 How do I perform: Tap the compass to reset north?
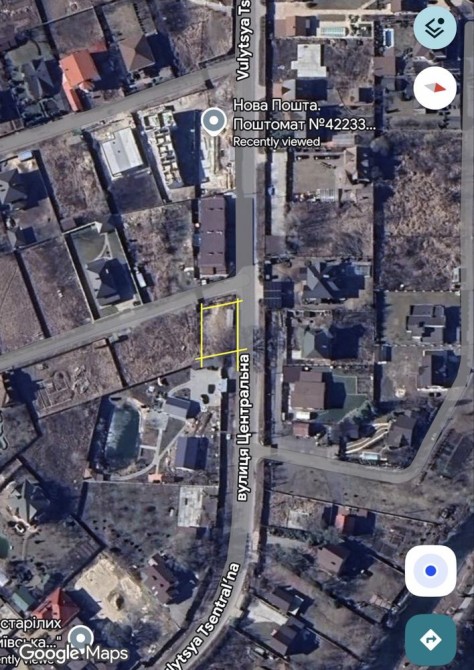pos(435,88)
